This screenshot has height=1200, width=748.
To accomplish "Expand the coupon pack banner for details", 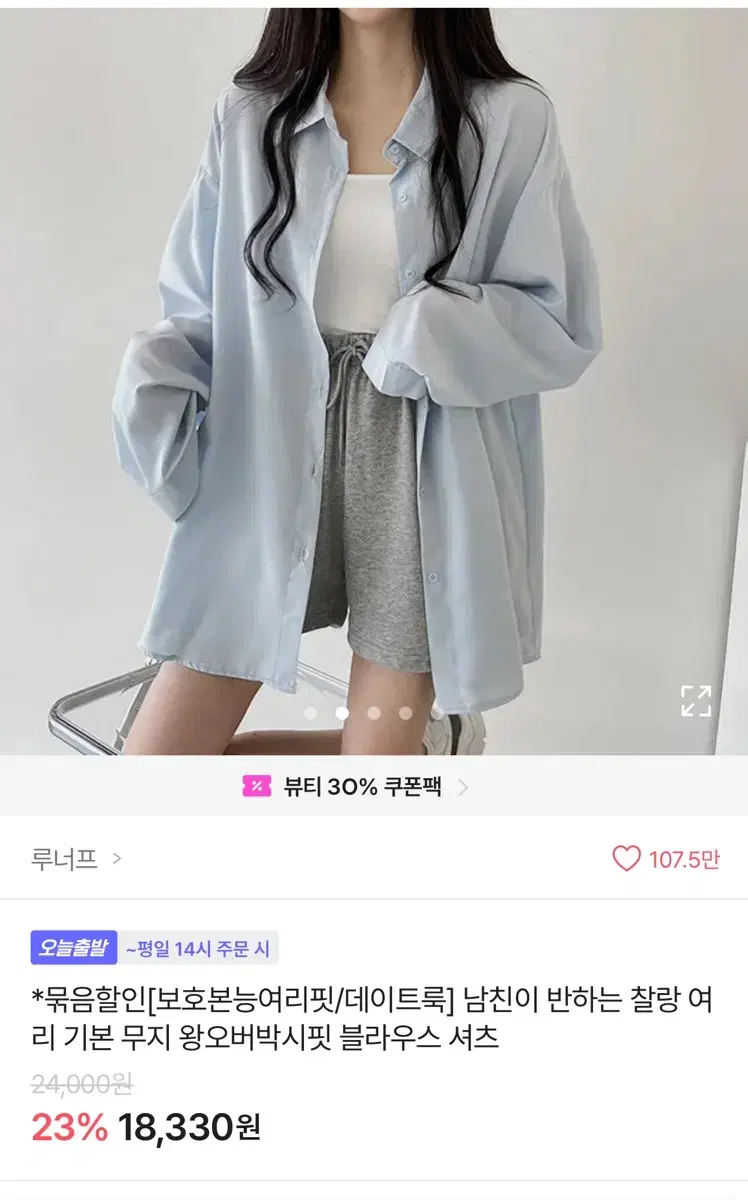I will (x=374, y=786).
